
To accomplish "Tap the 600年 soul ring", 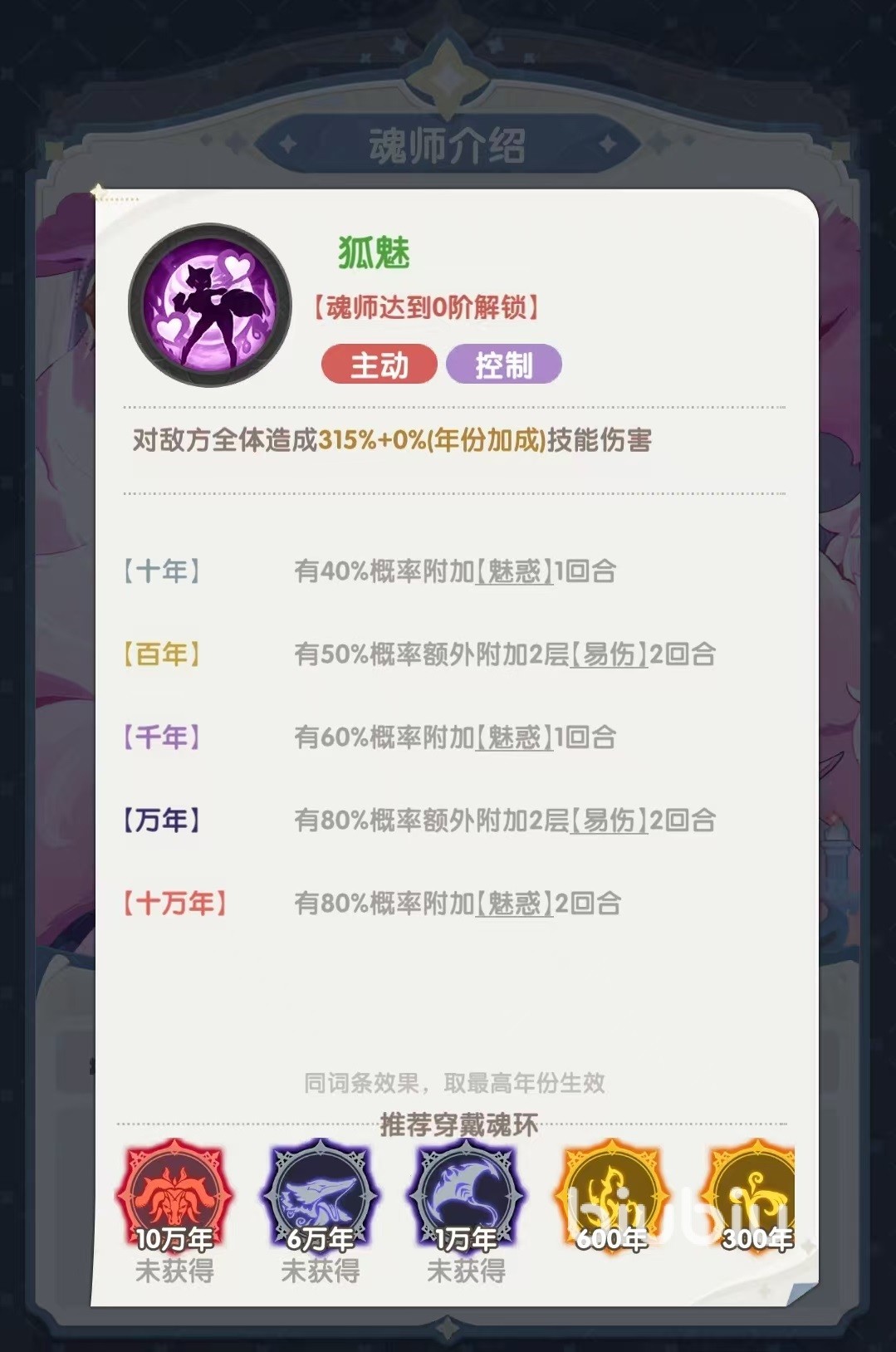I will (612, 1196).
